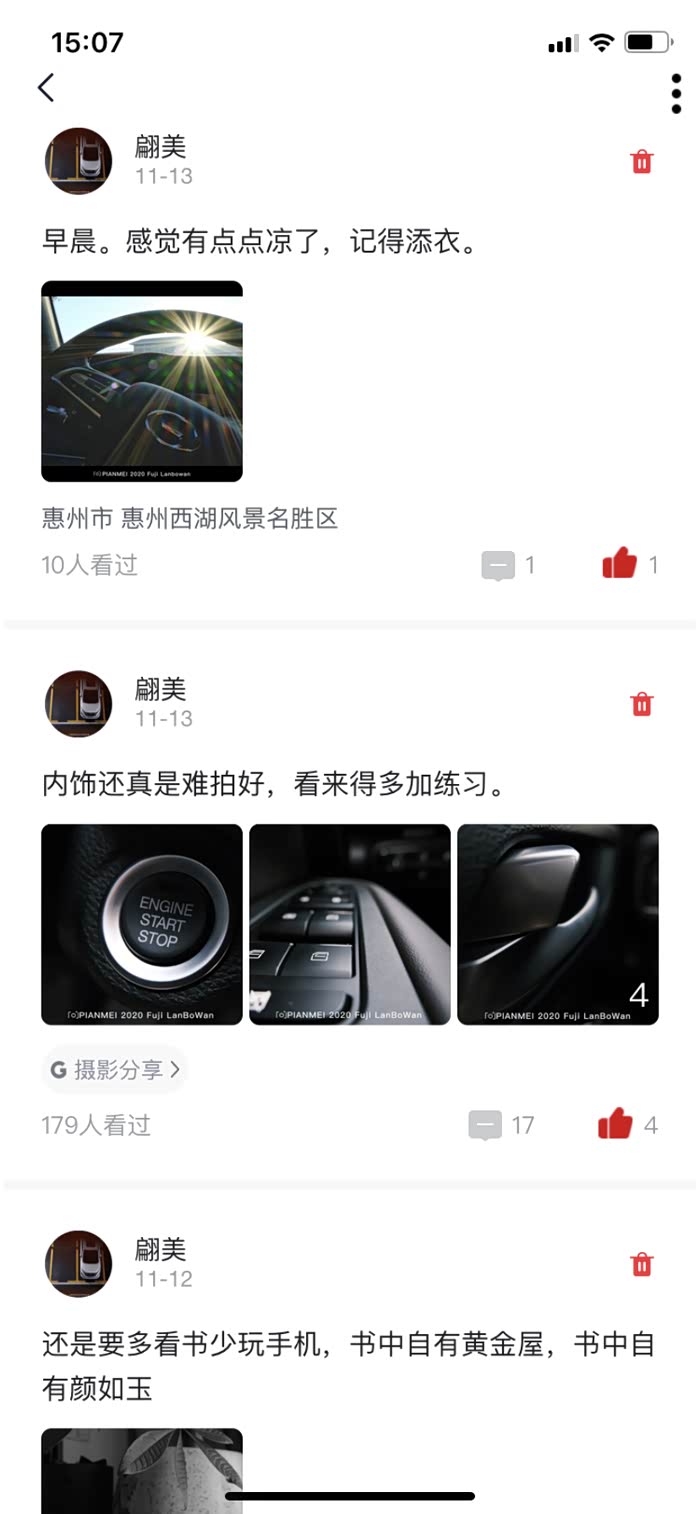Open 翩美's avatar on the 早晨 post
700x1514 pixels.
(x=78, y=161)
